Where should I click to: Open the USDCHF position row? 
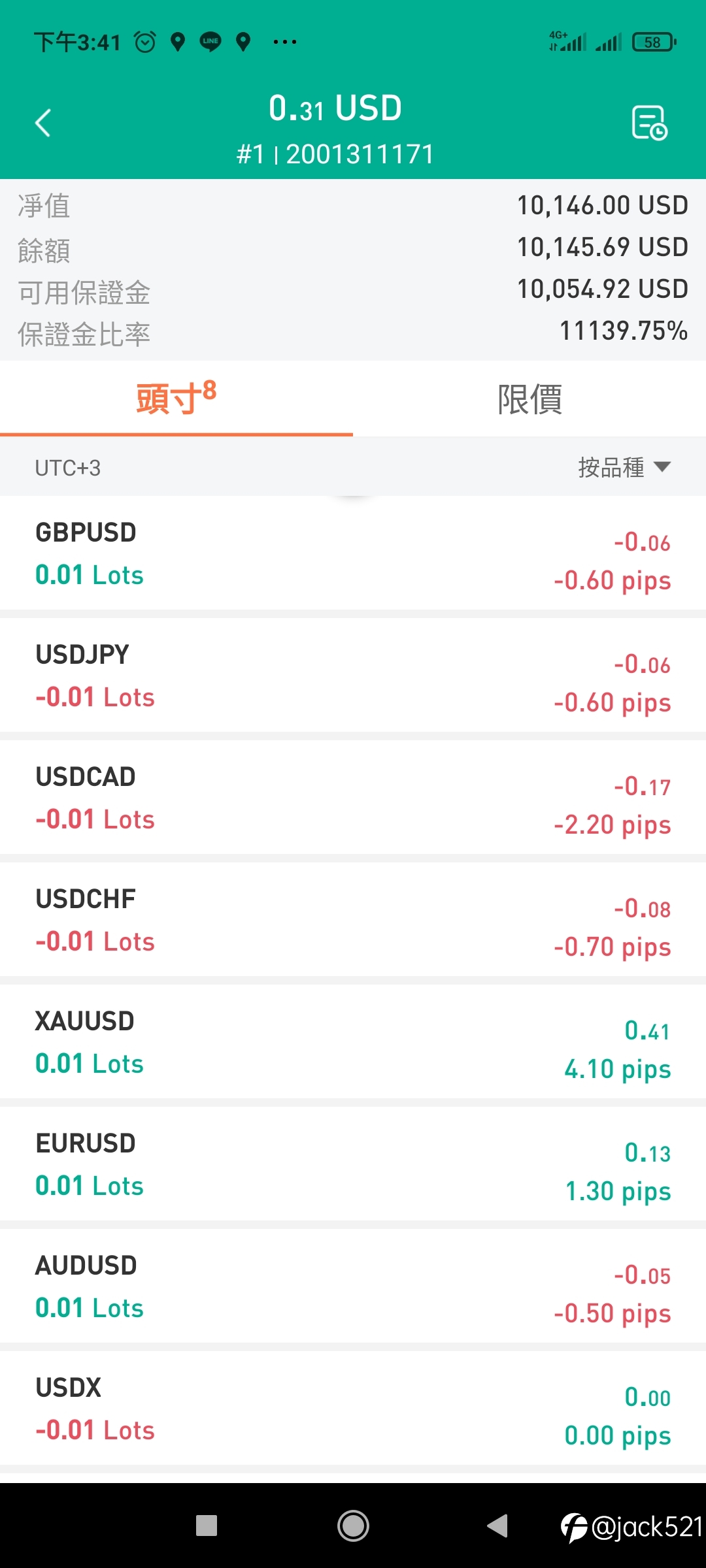353,920
